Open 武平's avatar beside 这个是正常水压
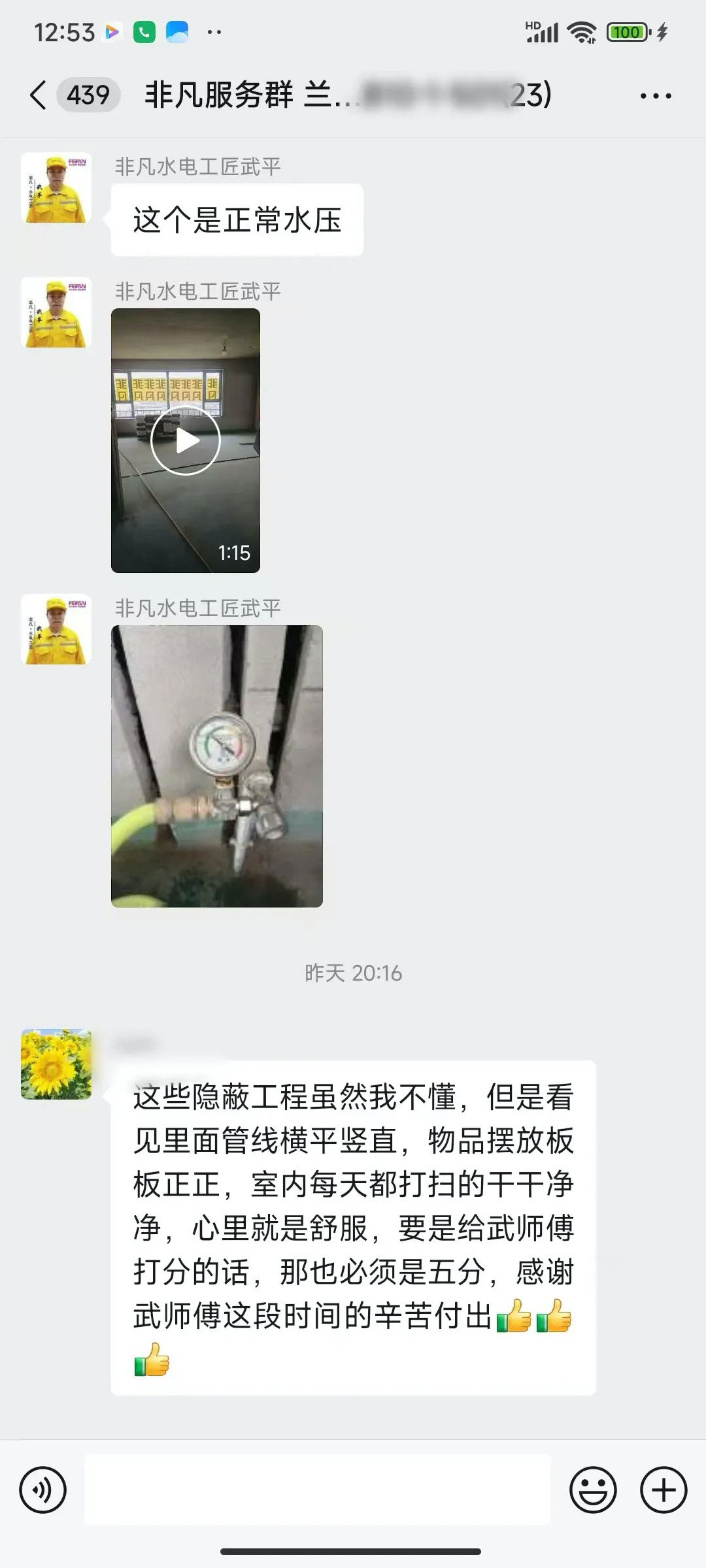Image resolution: width=706 pixels, height=1568 pixels. 56,188
